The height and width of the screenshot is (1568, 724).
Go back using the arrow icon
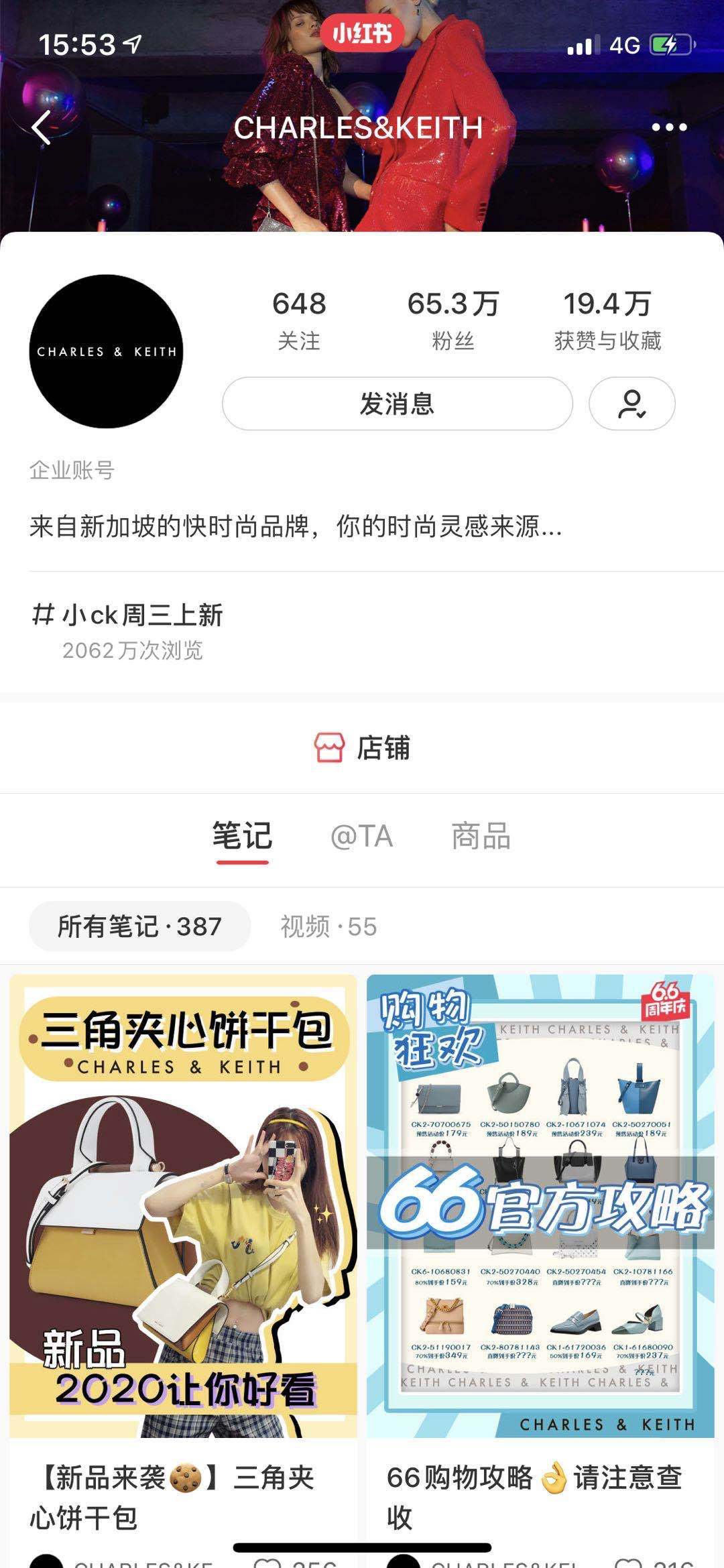[42, 127]
